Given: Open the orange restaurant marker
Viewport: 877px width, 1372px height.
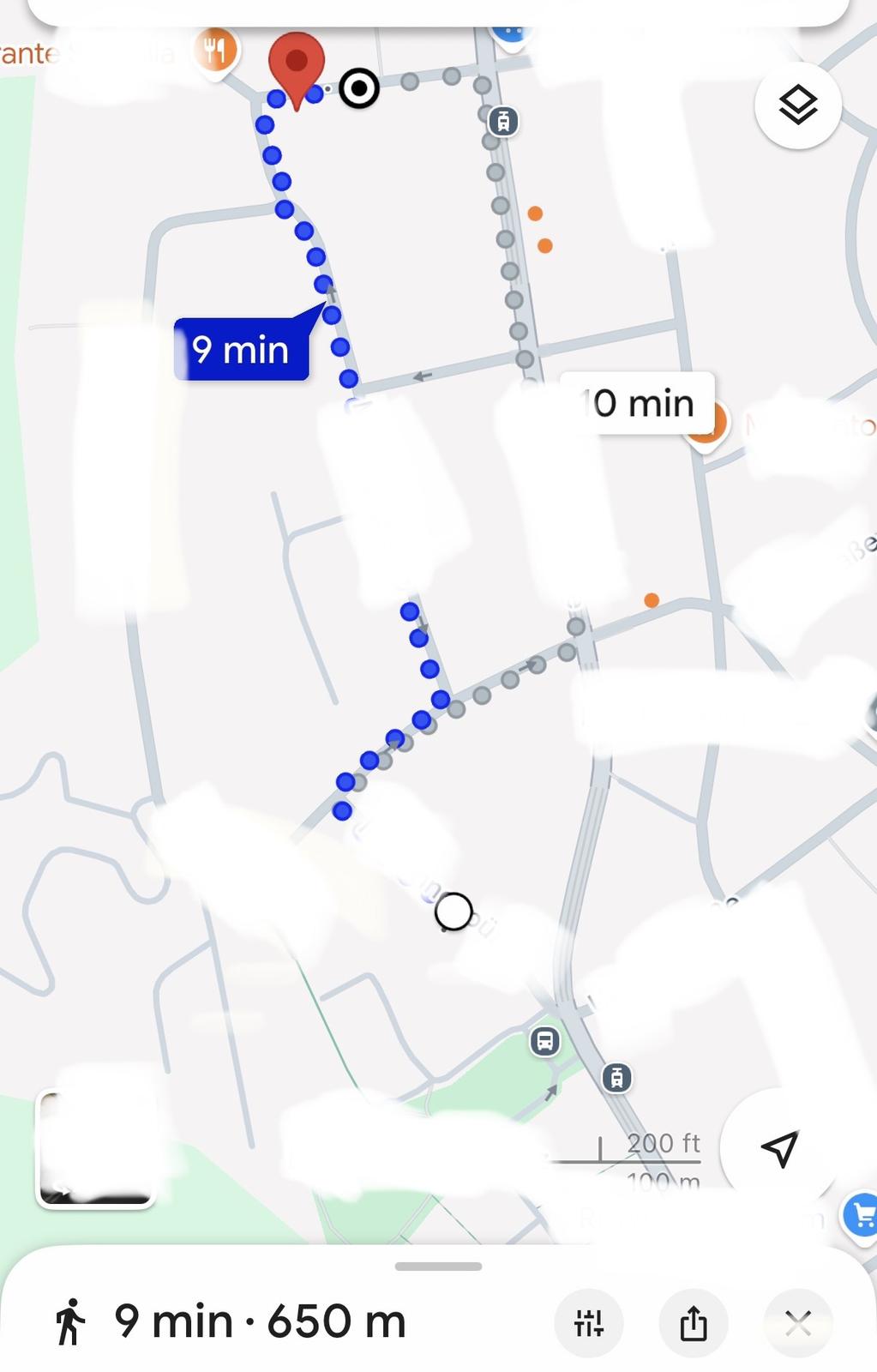Looking at the screenshot, I should [x=215, y=51].
